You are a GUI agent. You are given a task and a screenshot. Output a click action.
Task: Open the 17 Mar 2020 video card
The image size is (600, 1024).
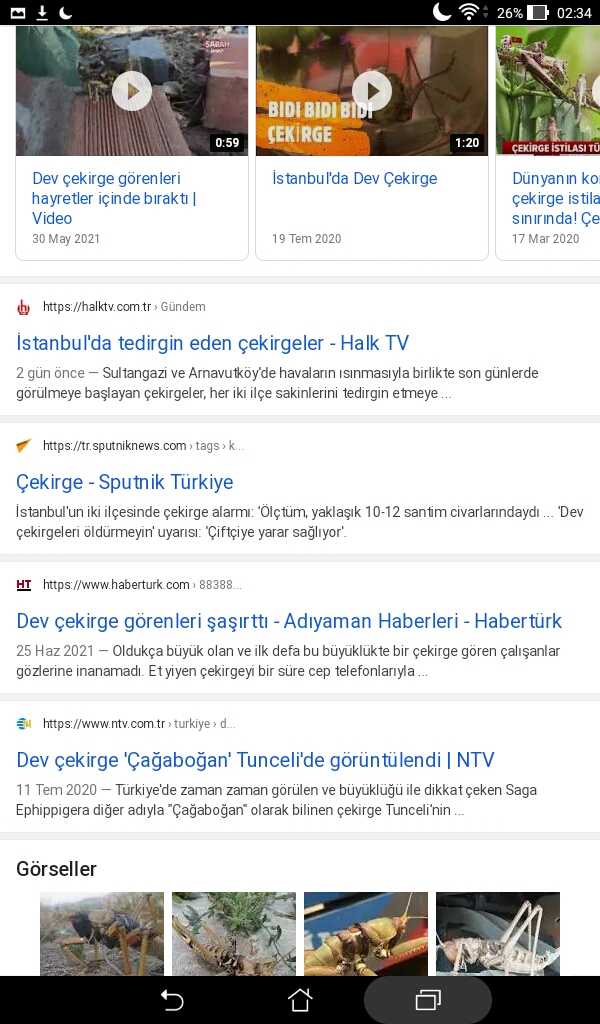(548, 142)
